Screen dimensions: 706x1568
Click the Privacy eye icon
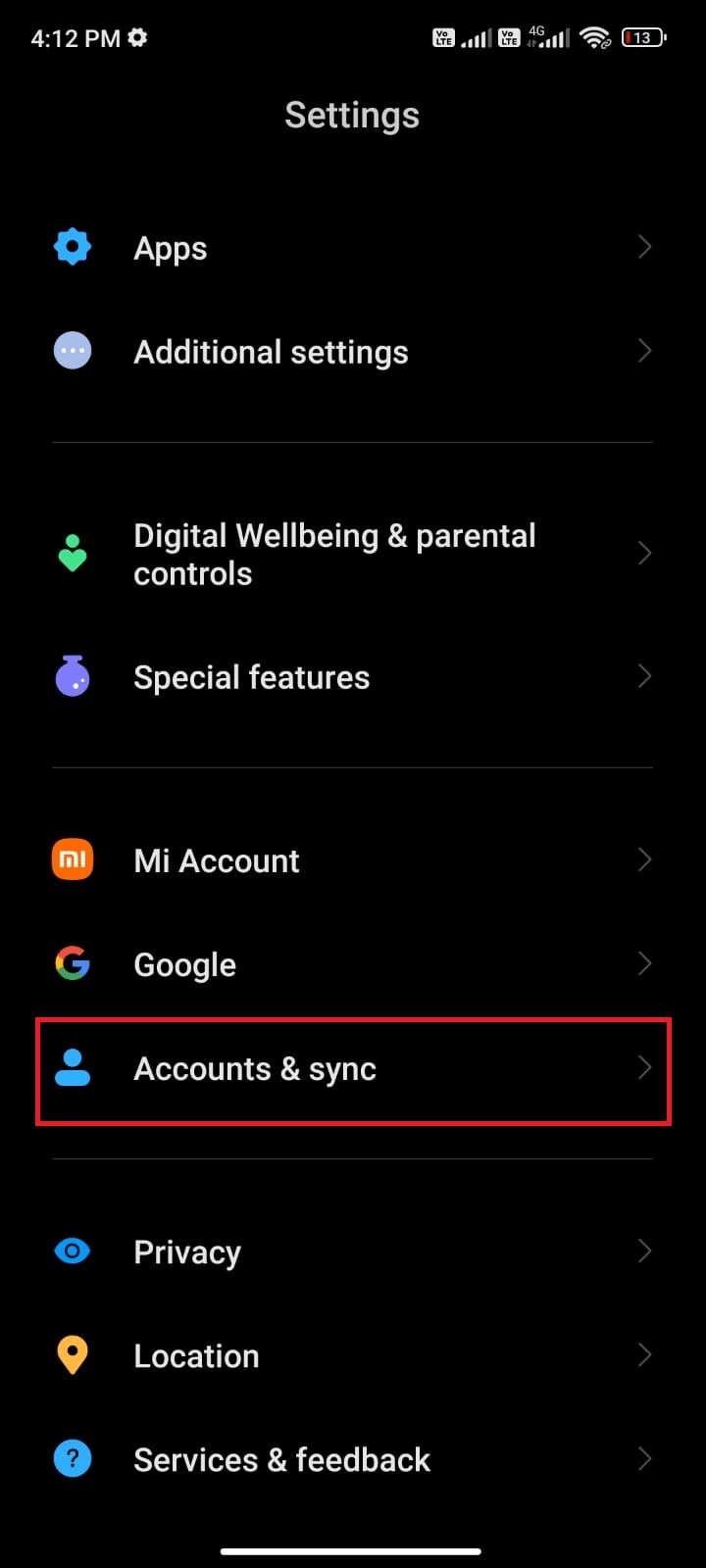pos(72,1250)
